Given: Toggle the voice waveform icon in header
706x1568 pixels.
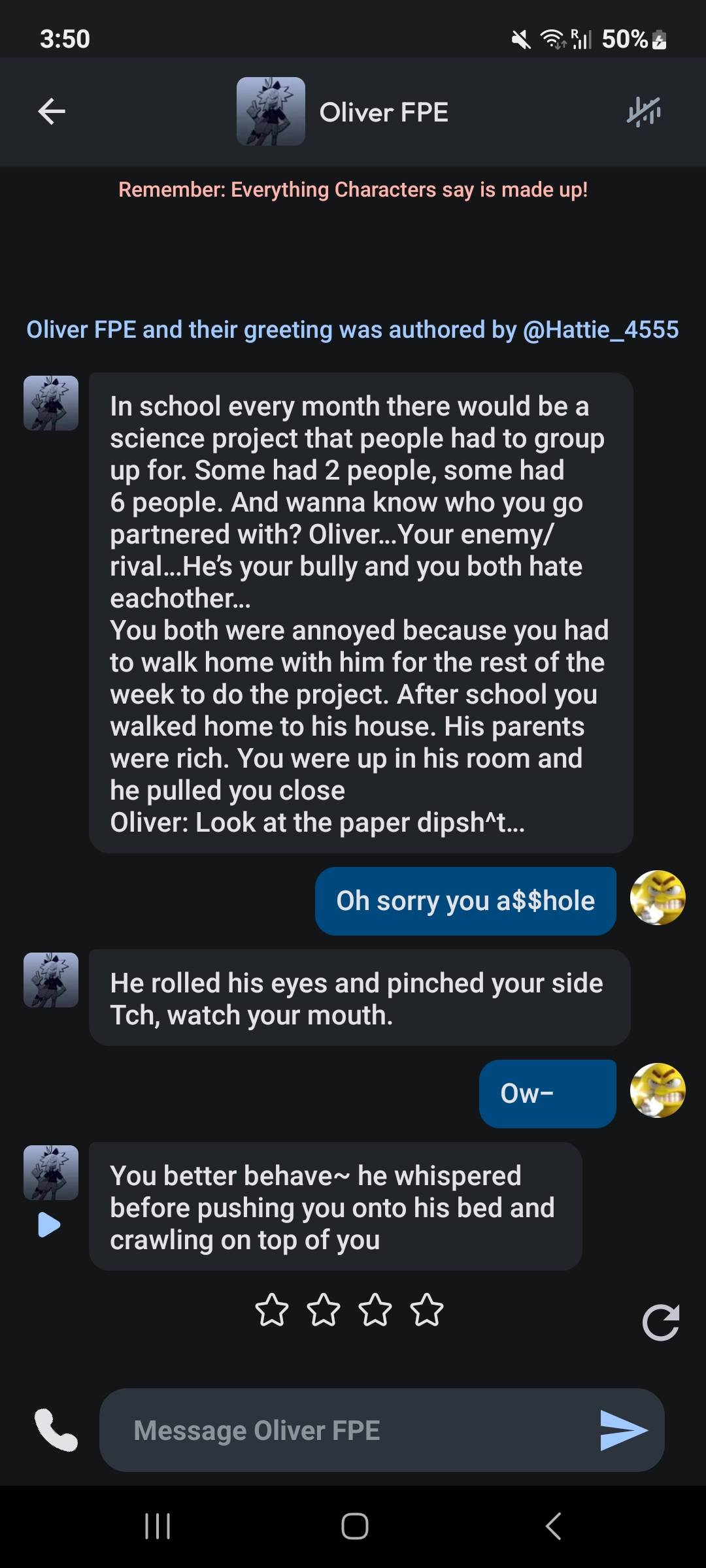Looking at the screenshot, I should tap(644, 112).
